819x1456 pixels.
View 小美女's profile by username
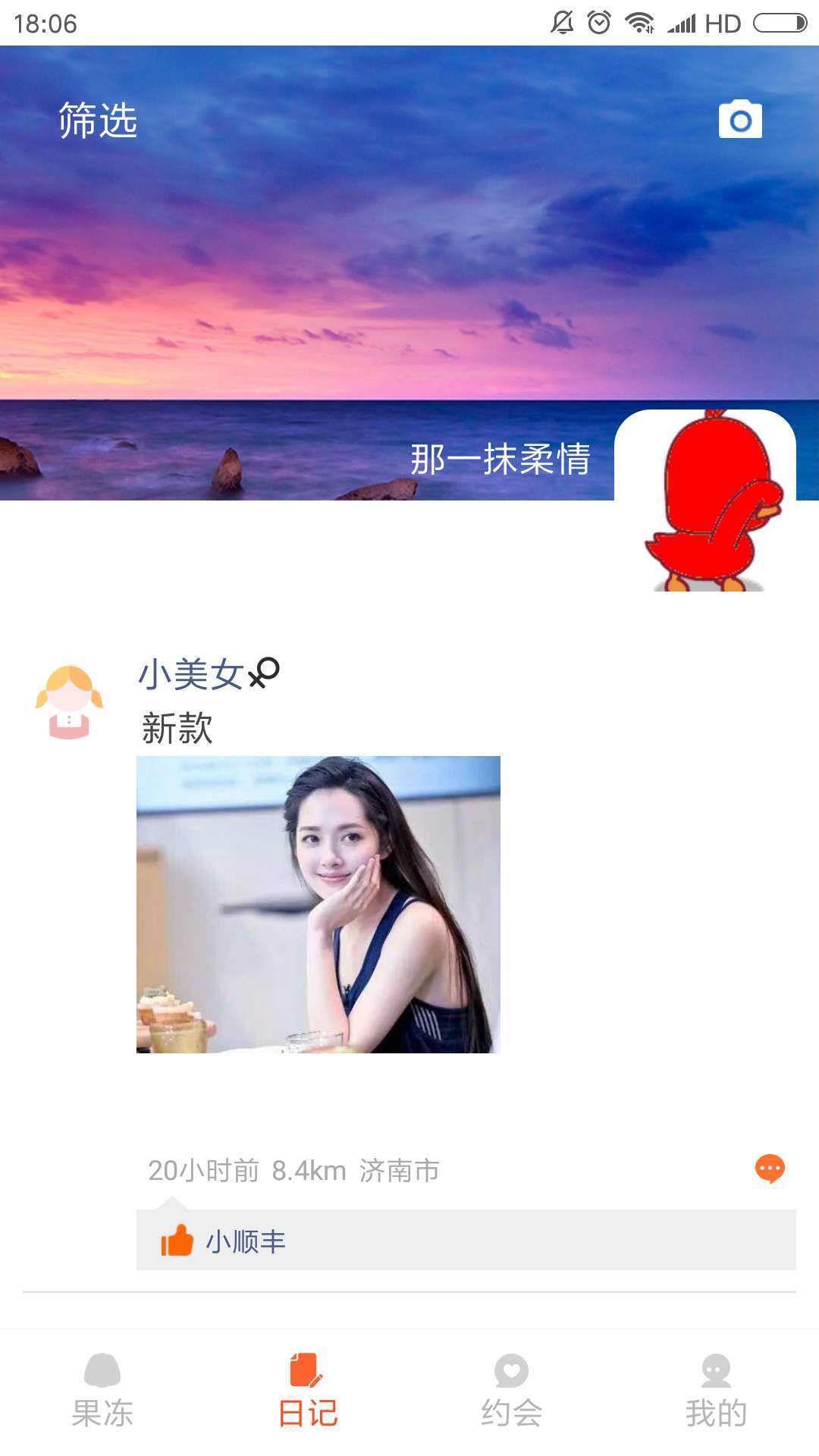[x=190, y=674]
